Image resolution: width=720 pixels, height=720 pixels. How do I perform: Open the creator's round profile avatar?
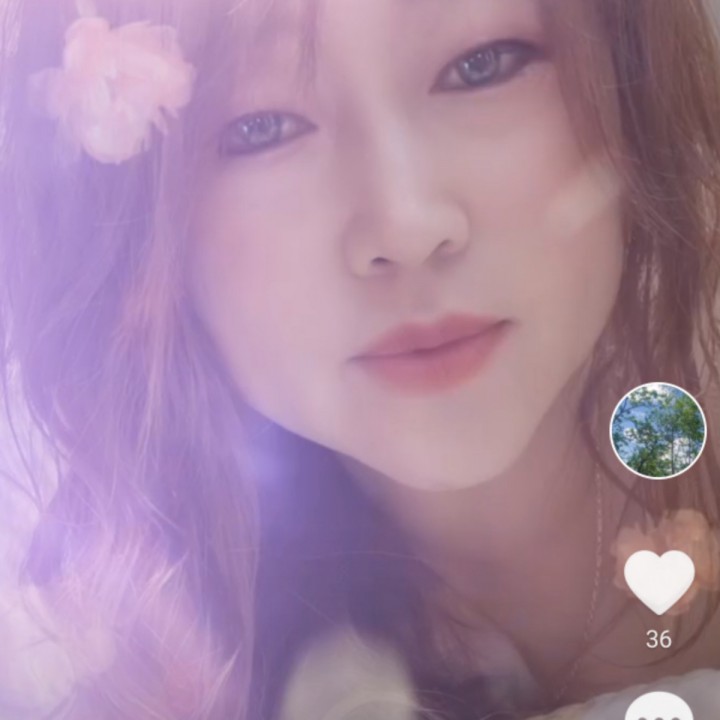coord(658,430)
